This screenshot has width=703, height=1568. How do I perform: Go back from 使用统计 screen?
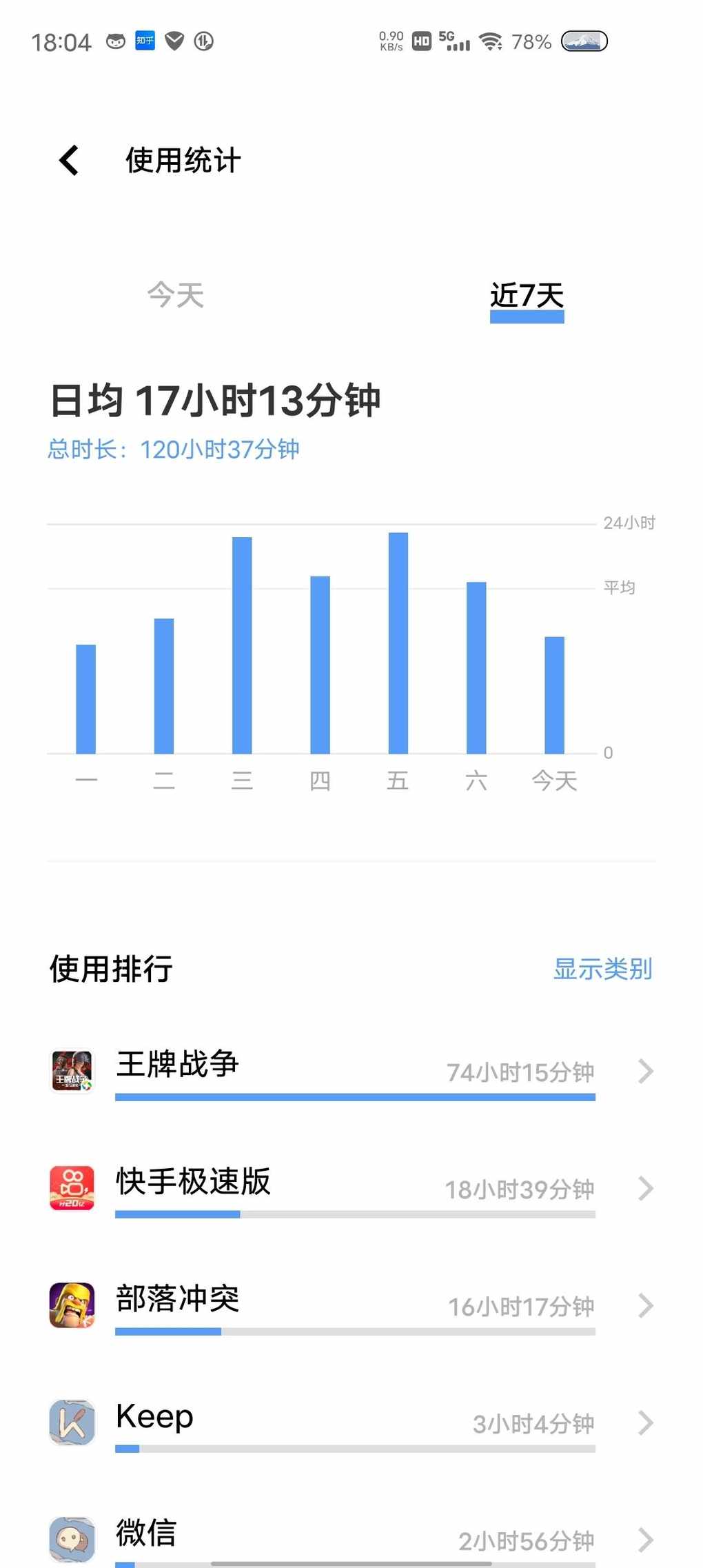69,161
